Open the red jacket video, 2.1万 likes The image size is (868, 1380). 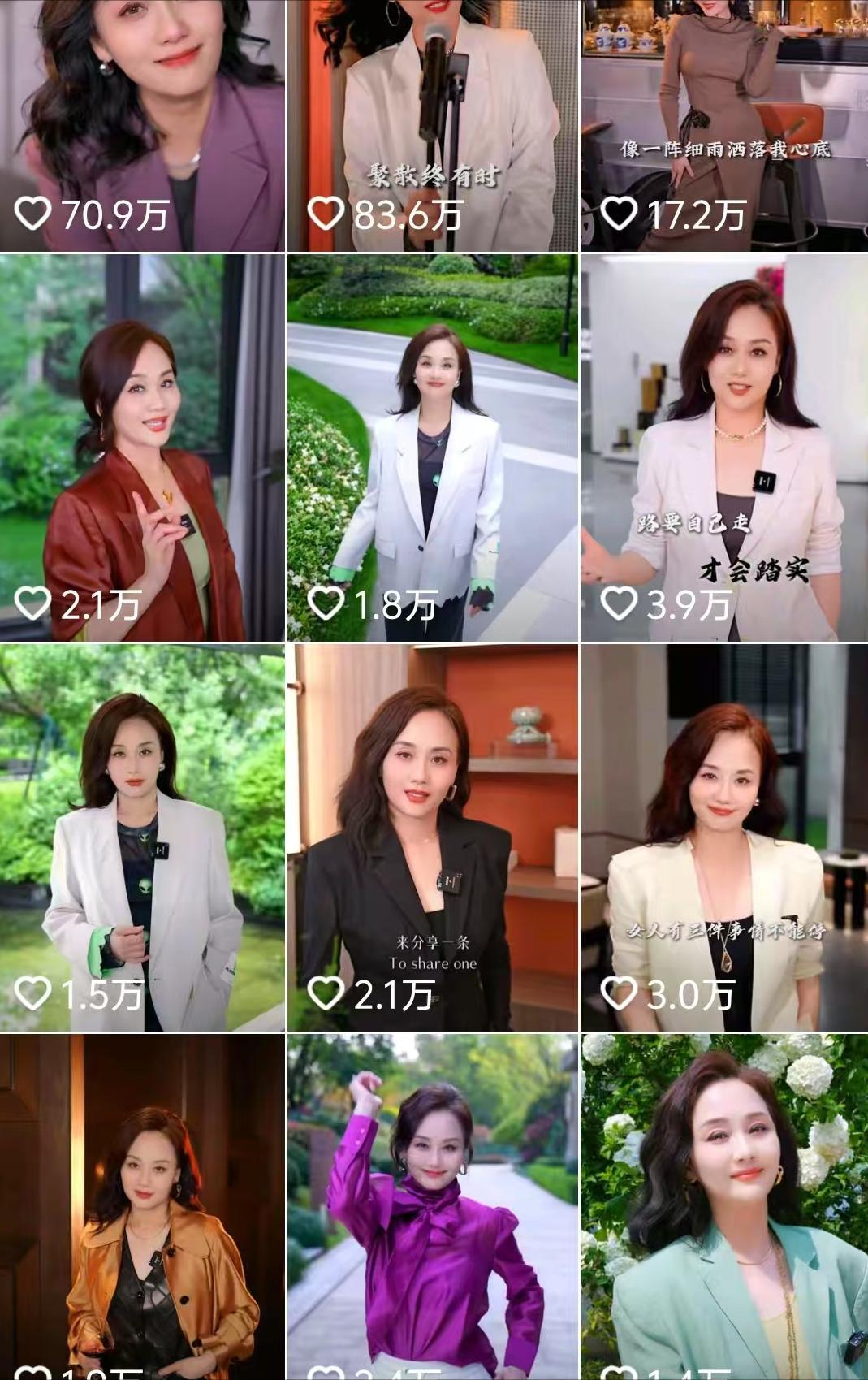(x=142, y=447)
